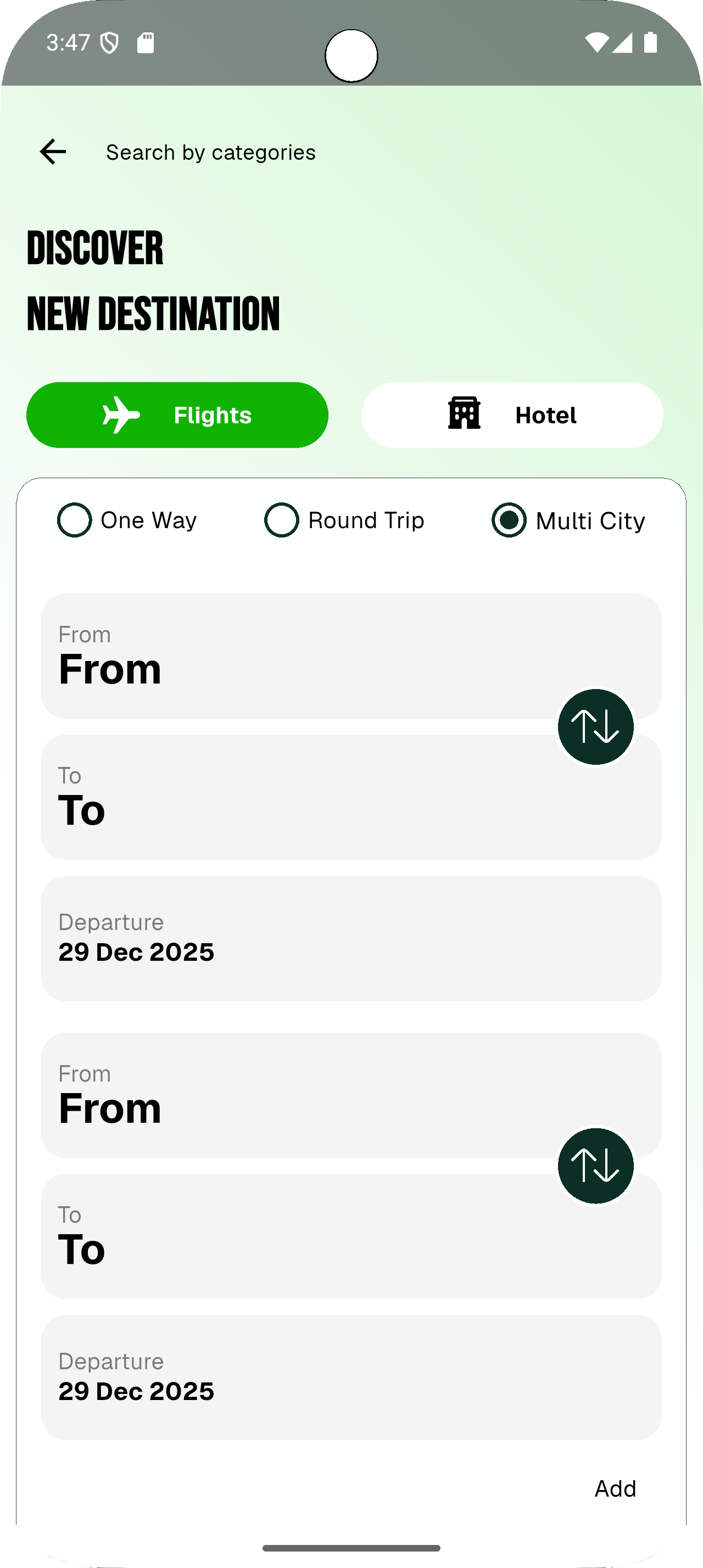
Task: Add another flight segment
Action: [615, 1488]
